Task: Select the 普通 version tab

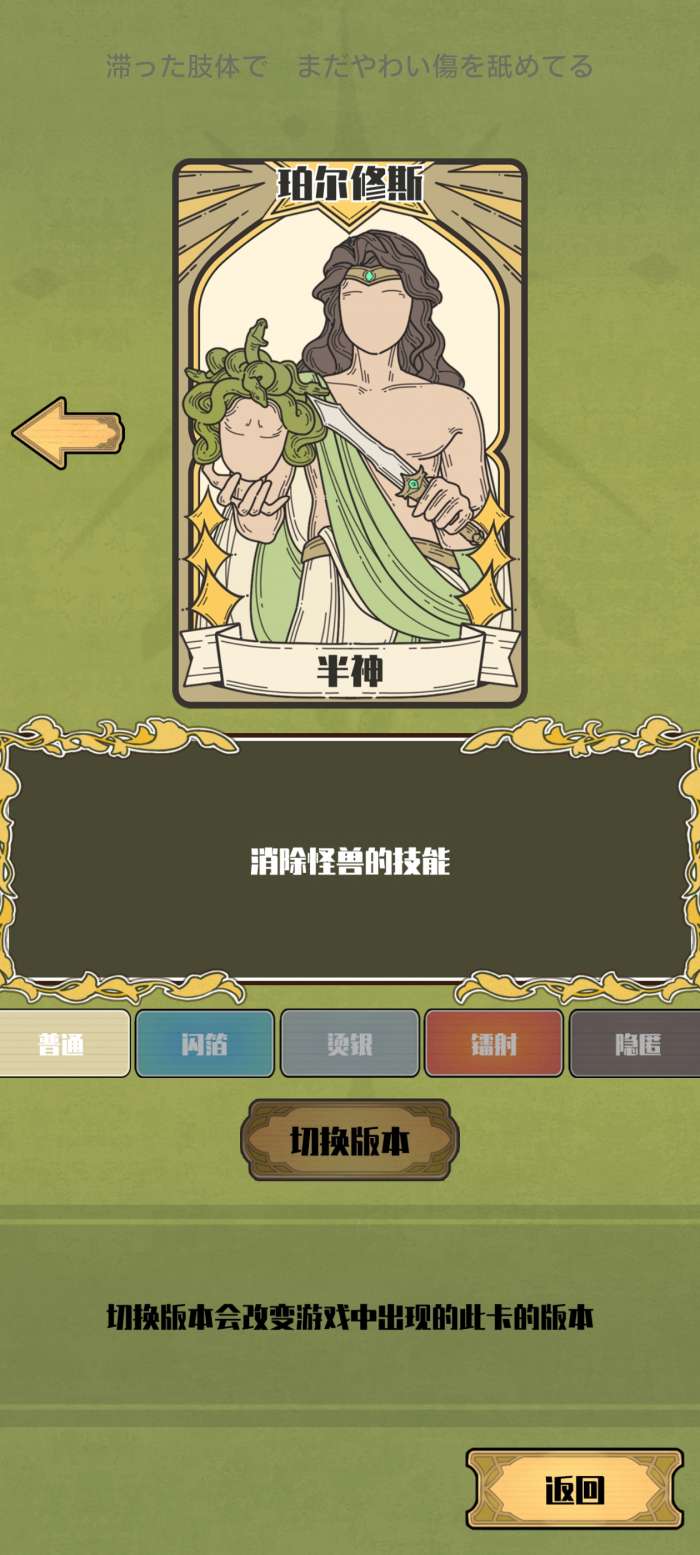Action: click(63, 1044)
